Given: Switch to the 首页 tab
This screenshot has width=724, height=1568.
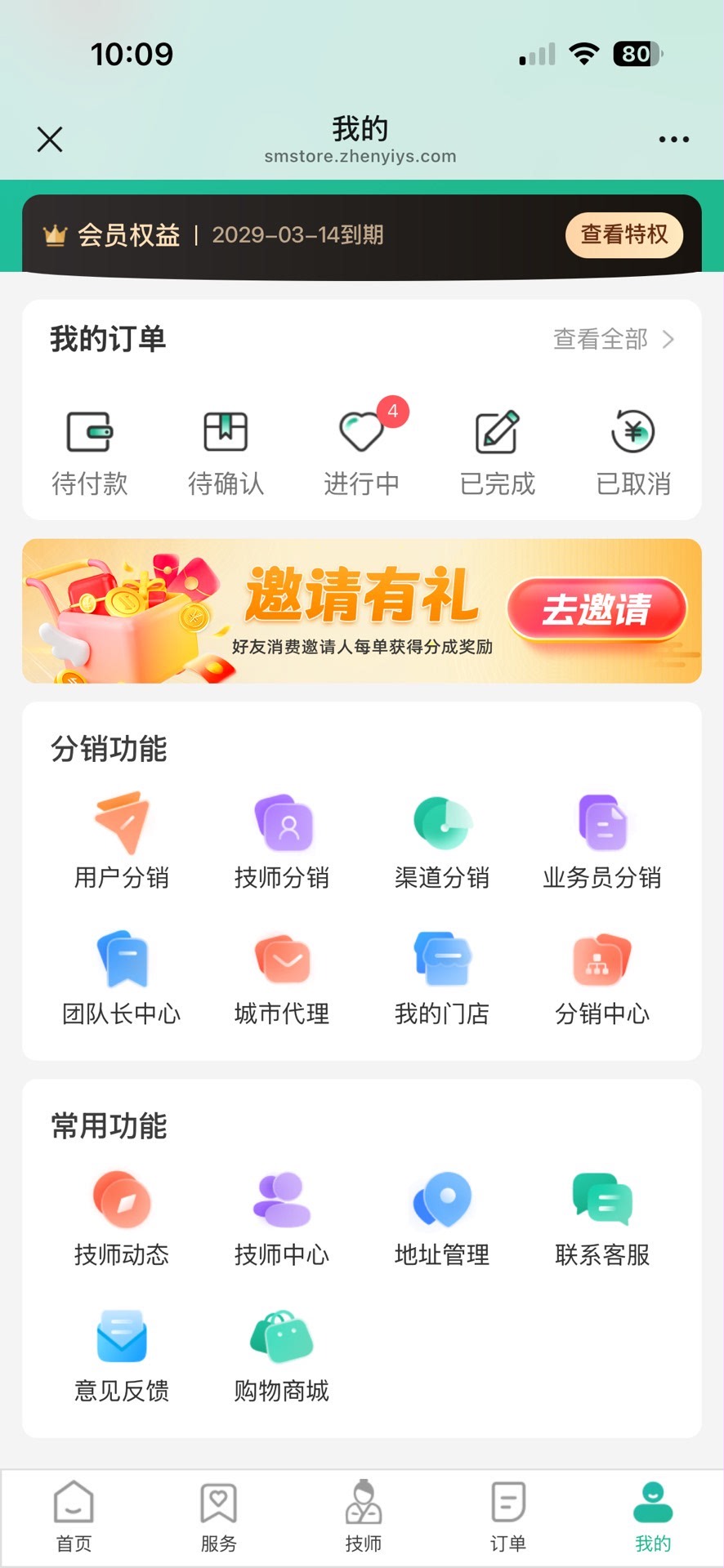Looking at the screenshot, I should [x=74, y=1516].
